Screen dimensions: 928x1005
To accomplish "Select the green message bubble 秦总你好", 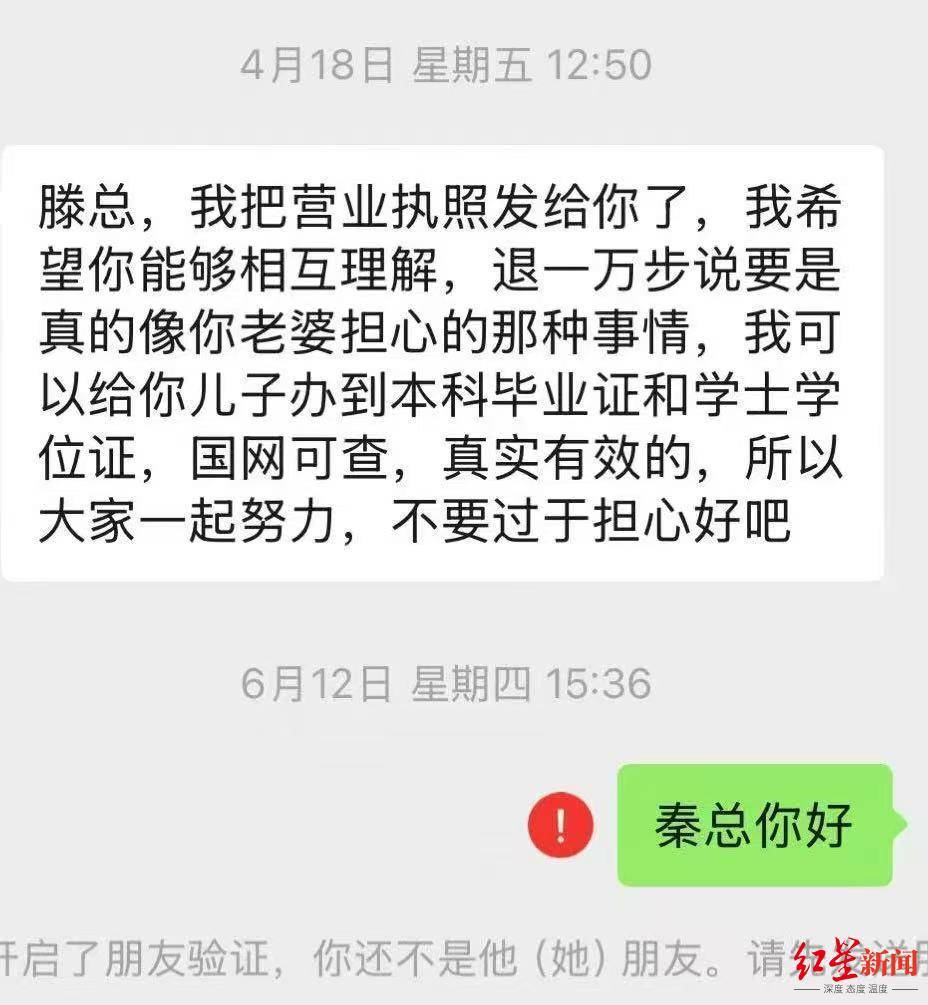I will click(757, 825).
